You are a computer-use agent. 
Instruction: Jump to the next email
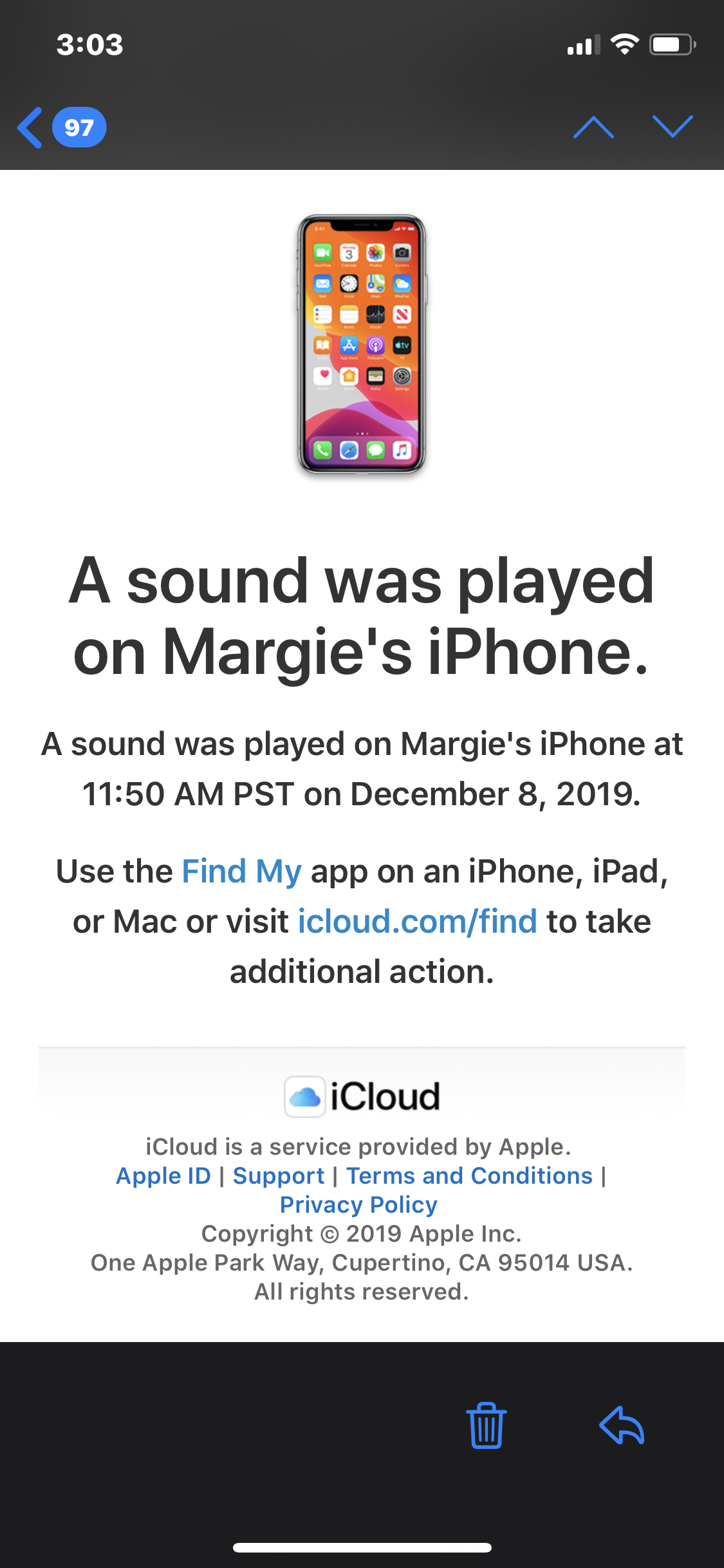point(672,127)
